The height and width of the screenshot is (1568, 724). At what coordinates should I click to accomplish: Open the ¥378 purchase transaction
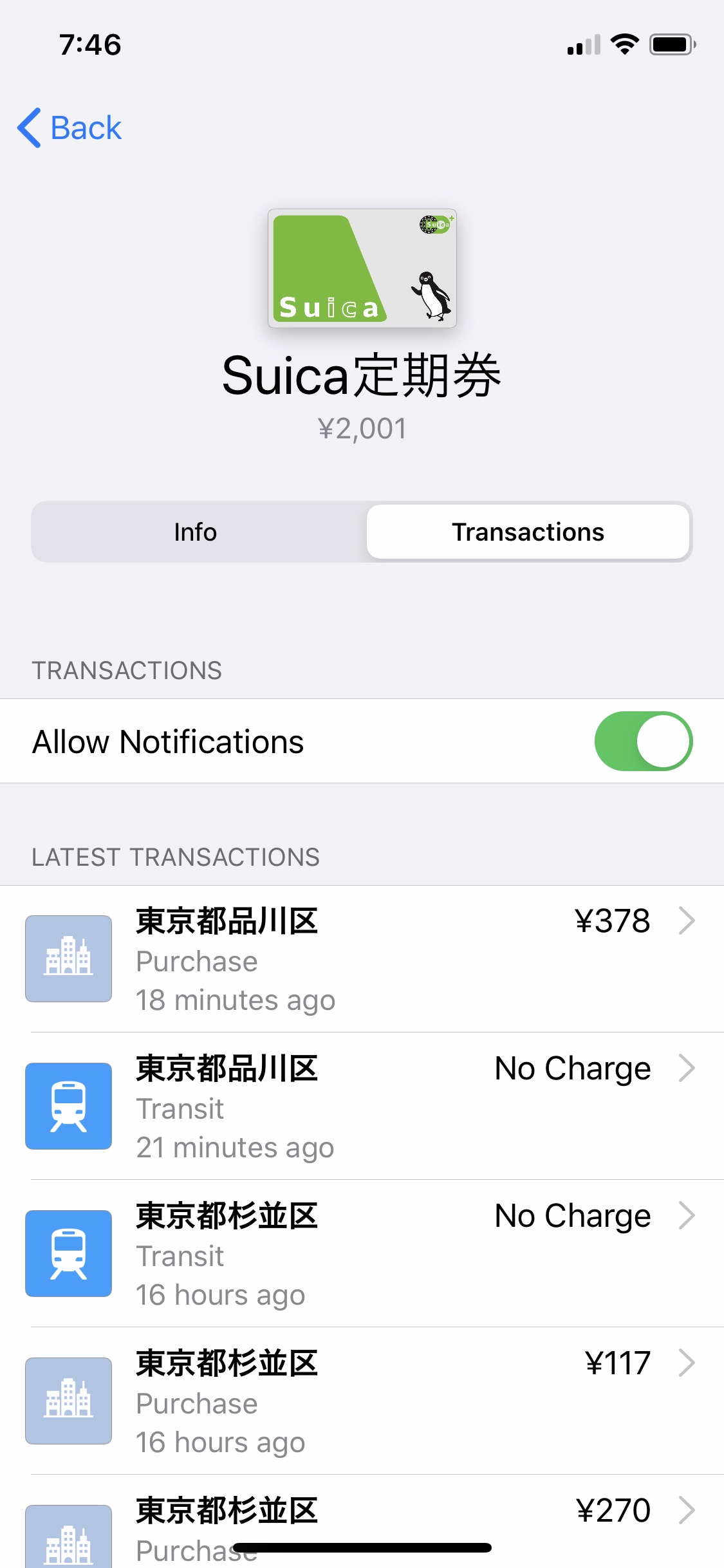pos(362,958)
